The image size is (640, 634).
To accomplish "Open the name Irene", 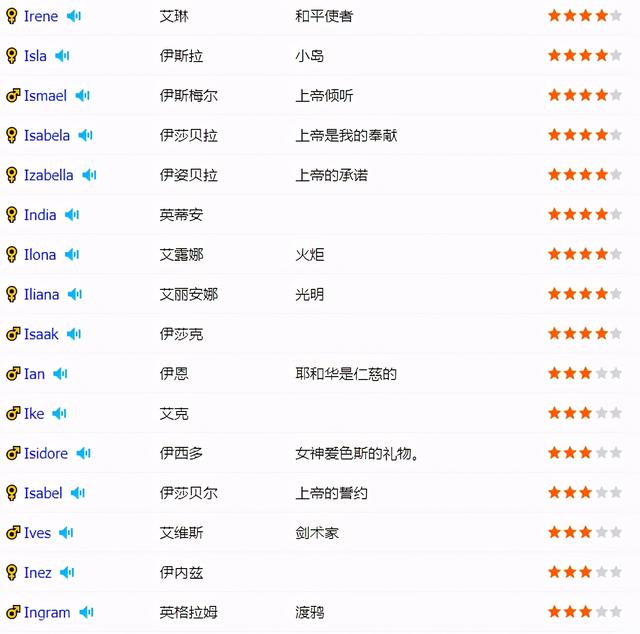I will click(41, 16).
